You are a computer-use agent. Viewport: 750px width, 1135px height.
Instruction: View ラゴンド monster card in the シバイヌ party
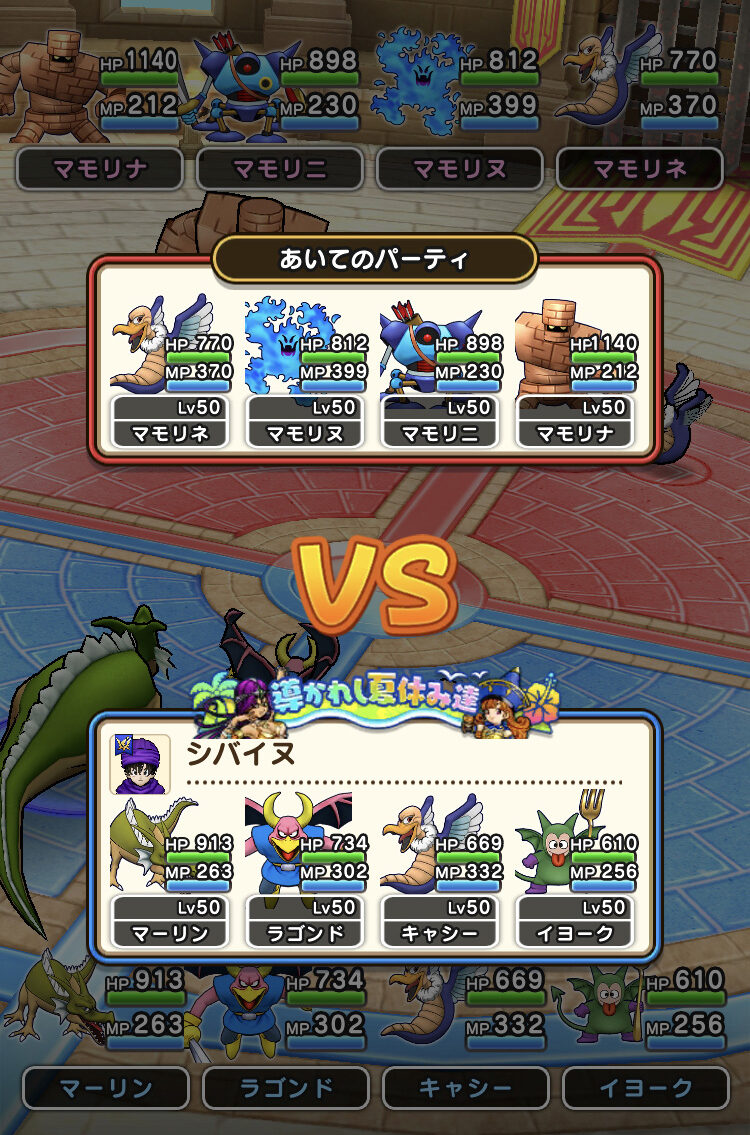(307, 872)
